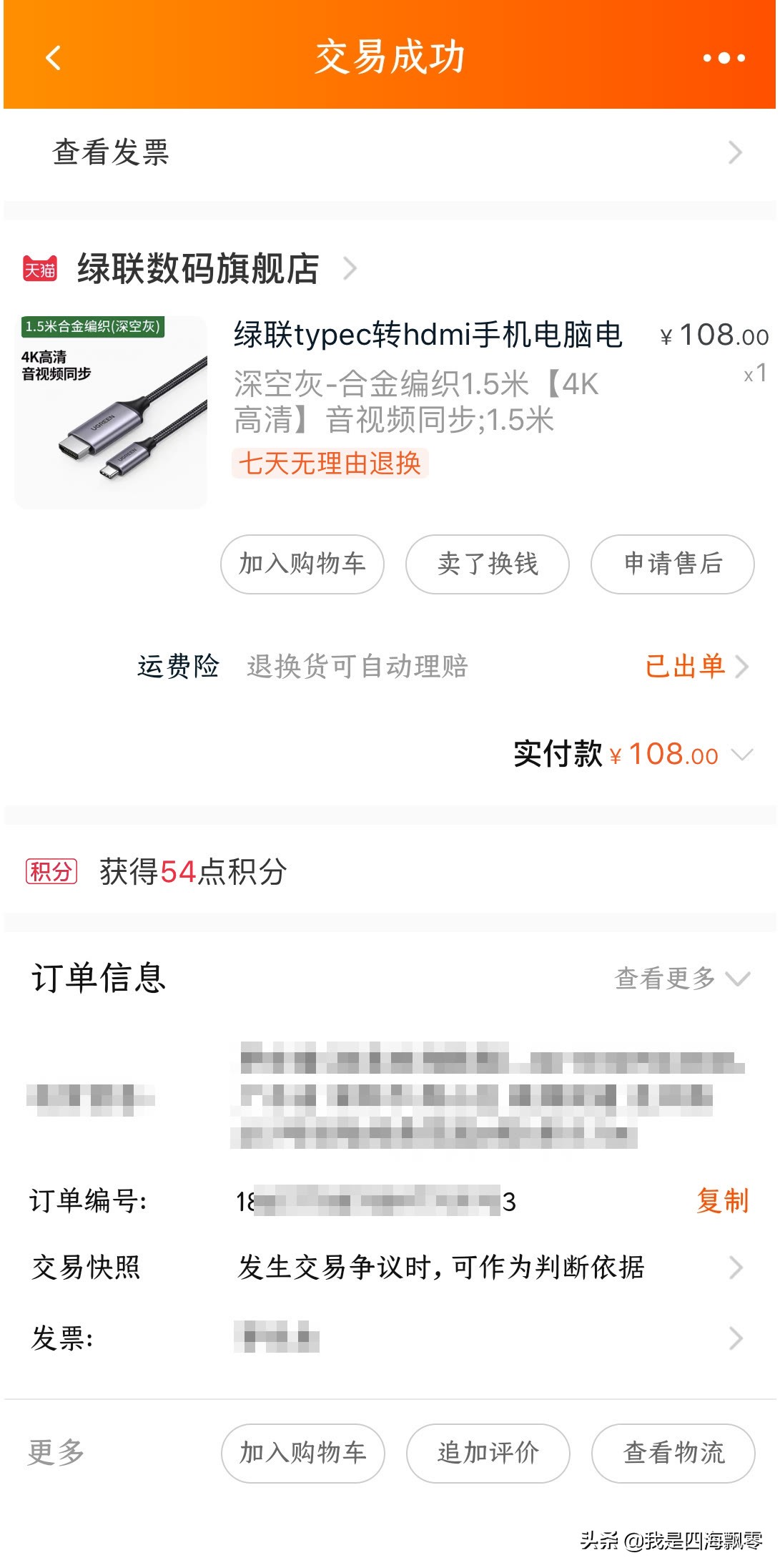Click the 申请售后 after-sales button
Screen dimensions: 780x1568
[673, 564]
